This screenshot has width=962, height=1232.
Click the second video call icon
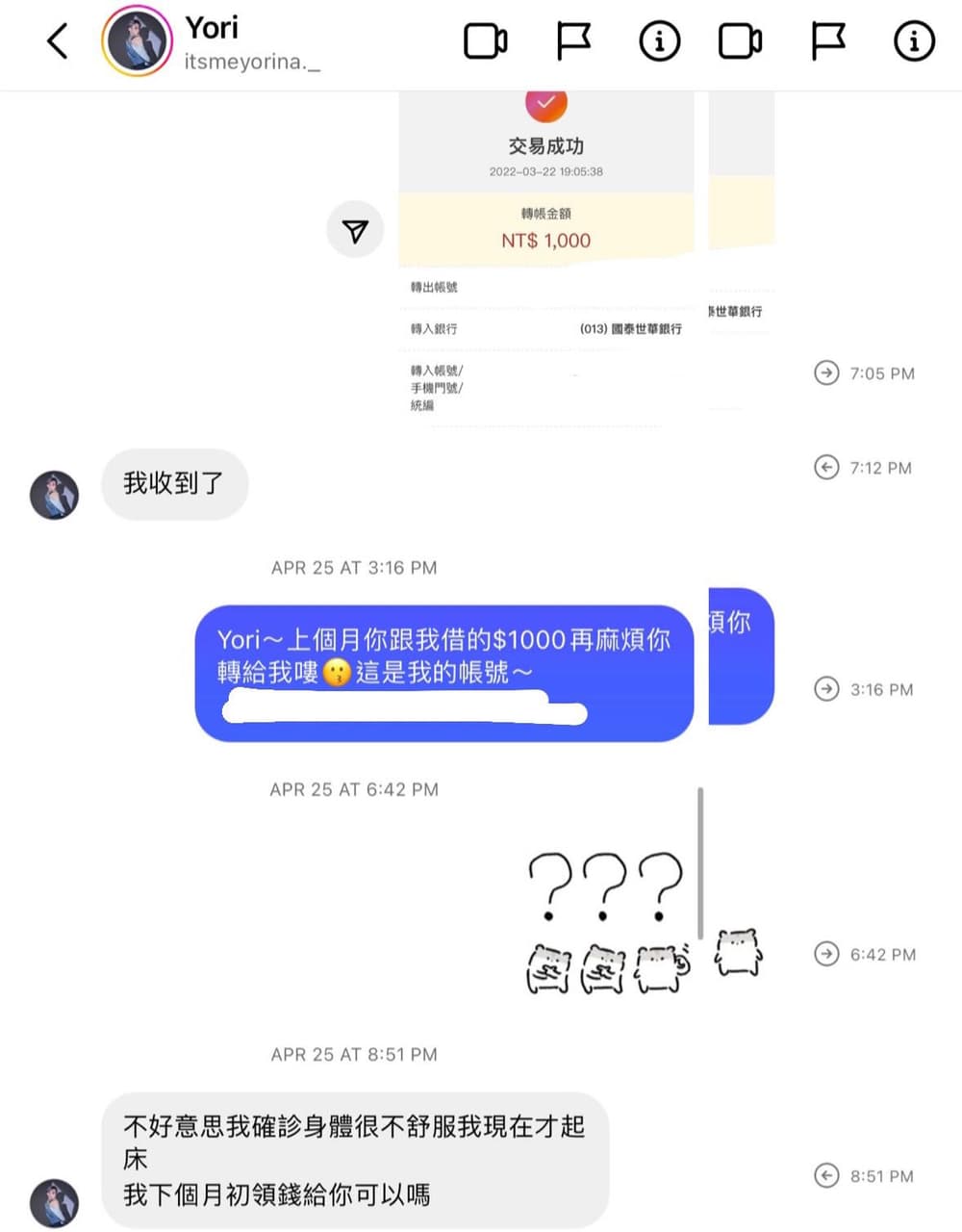tap(740, 41)
